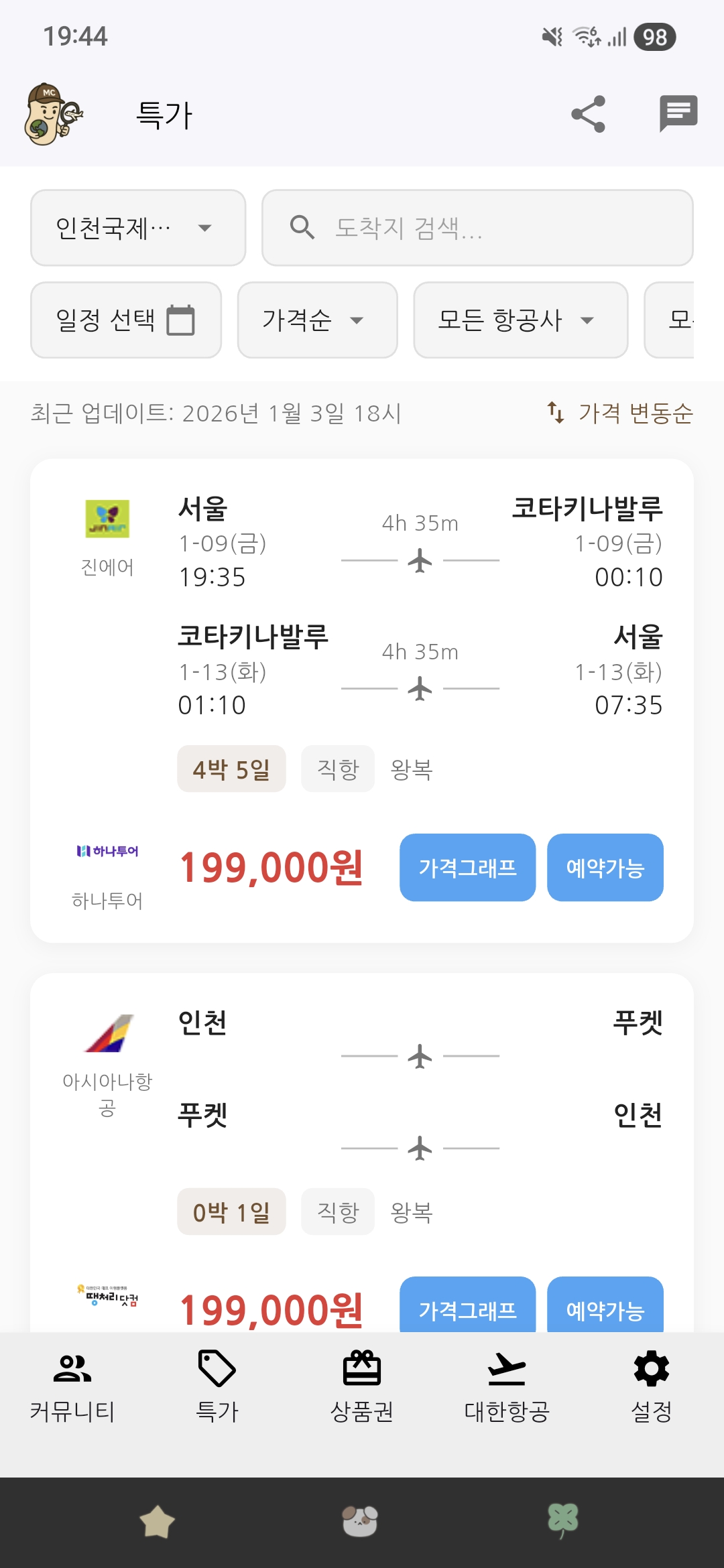This screenshot has width=724, height=1568.
Task: Expand the 가격순 sort dropdown
Action: click(x=317, y=320)
